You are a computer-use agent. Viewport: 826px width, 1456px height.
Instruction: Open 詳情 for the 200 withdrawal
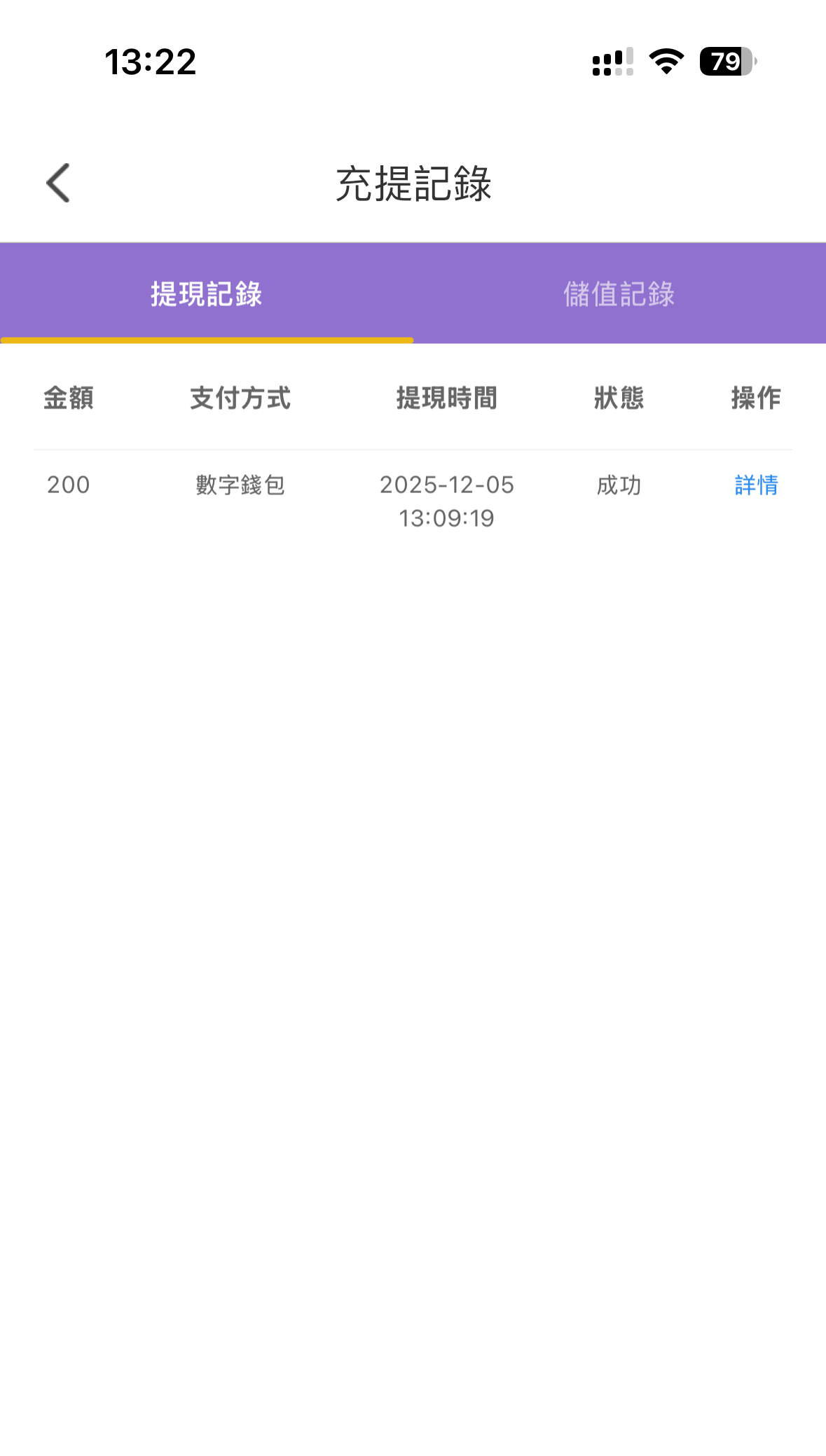(x=756, y=485)
